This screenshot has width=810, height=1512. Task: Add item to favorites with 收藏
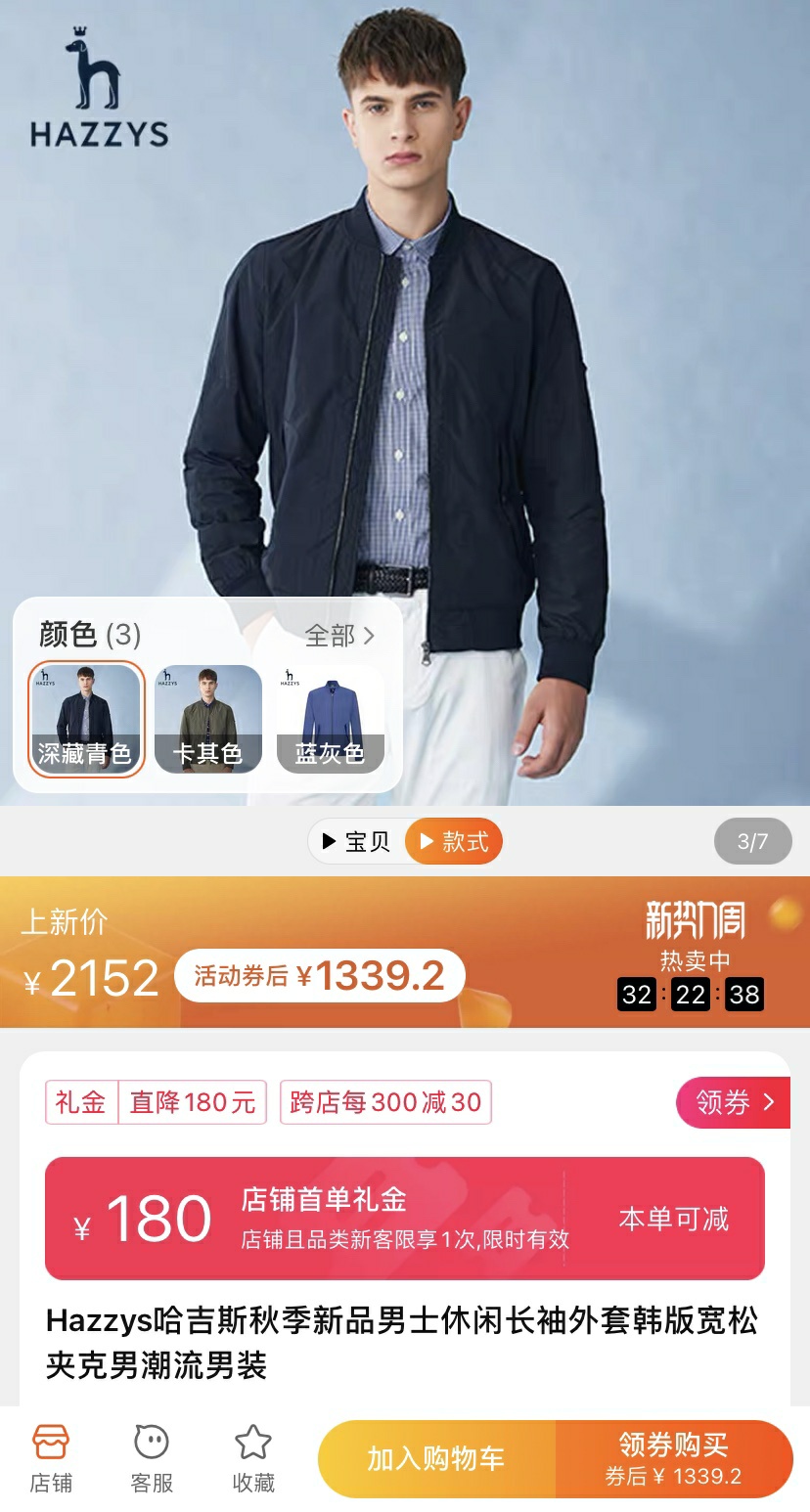pyautogui.click(x=253, y=1458)
